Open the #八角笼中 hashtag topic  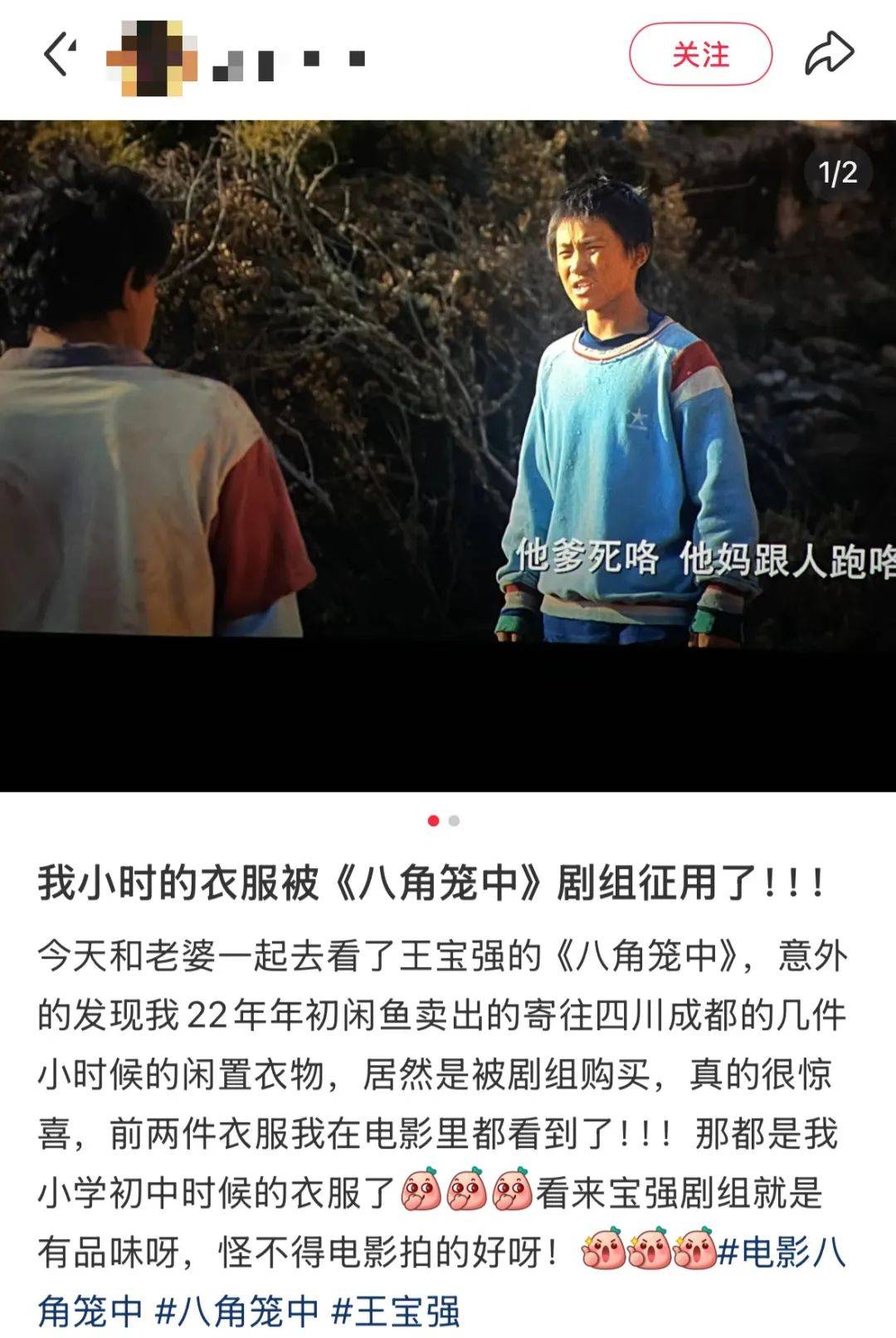click(237, 1311)
